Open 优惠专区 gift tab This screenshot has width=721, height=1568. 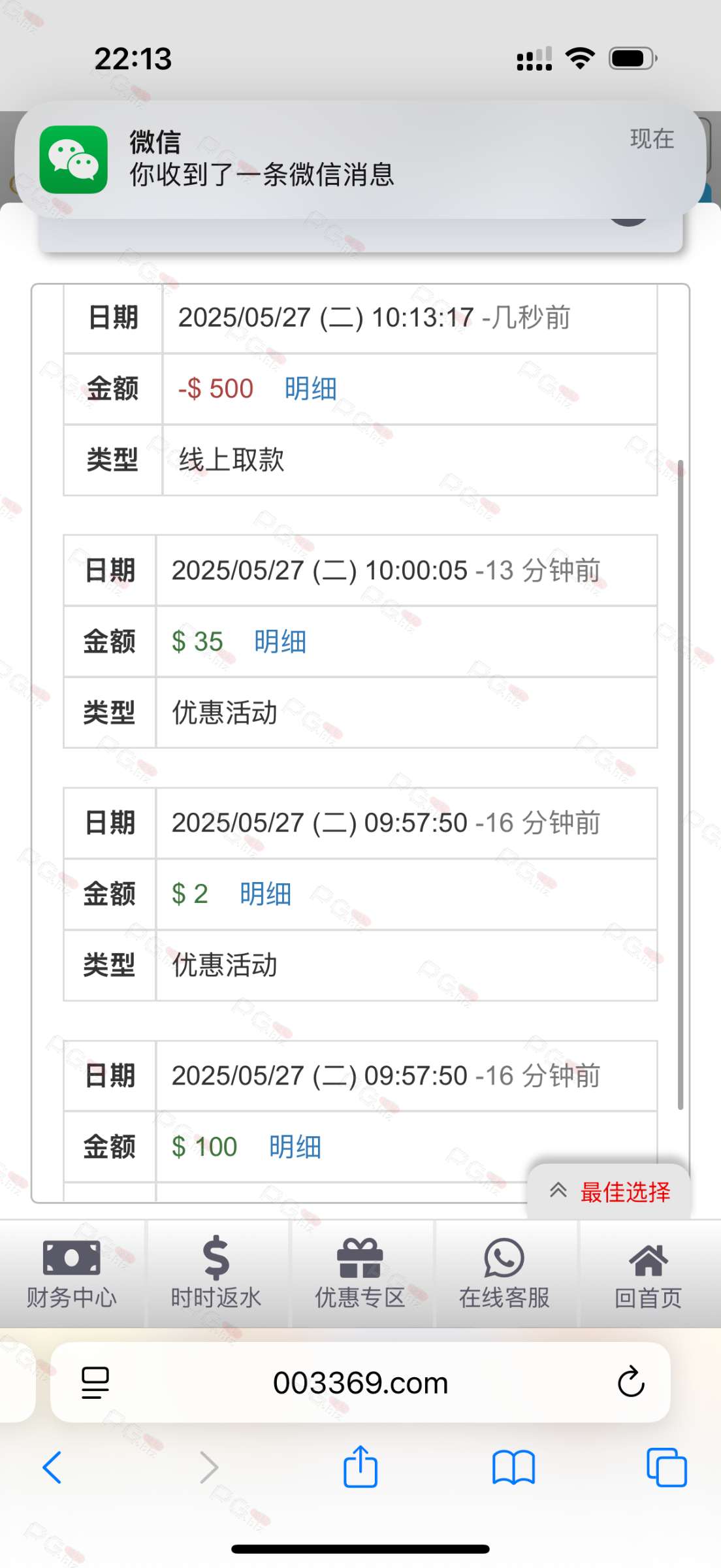pyautogui.click(x=360, y=1274)
